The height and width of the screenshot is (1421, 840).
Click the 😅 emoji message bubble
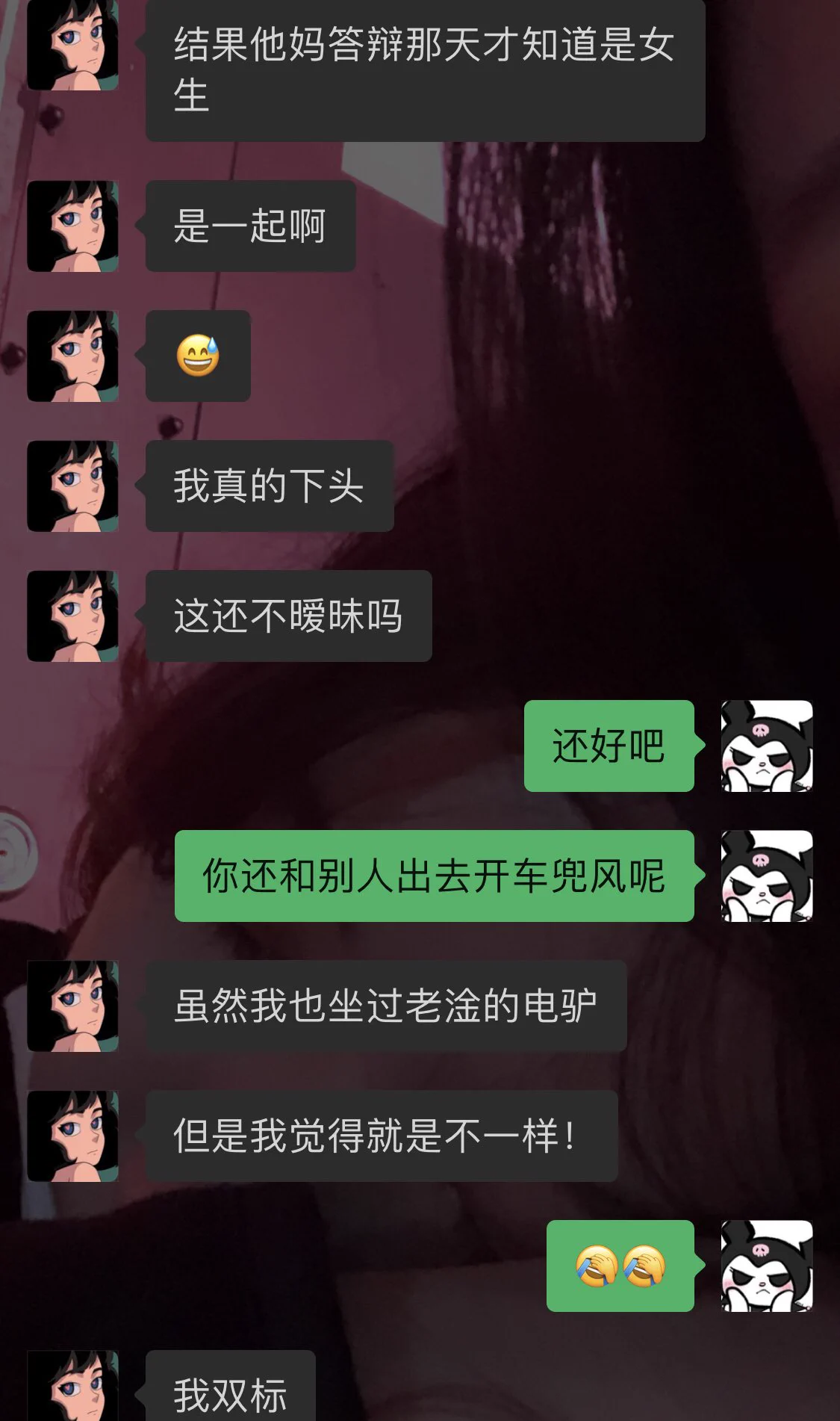(x=199, y=356)
